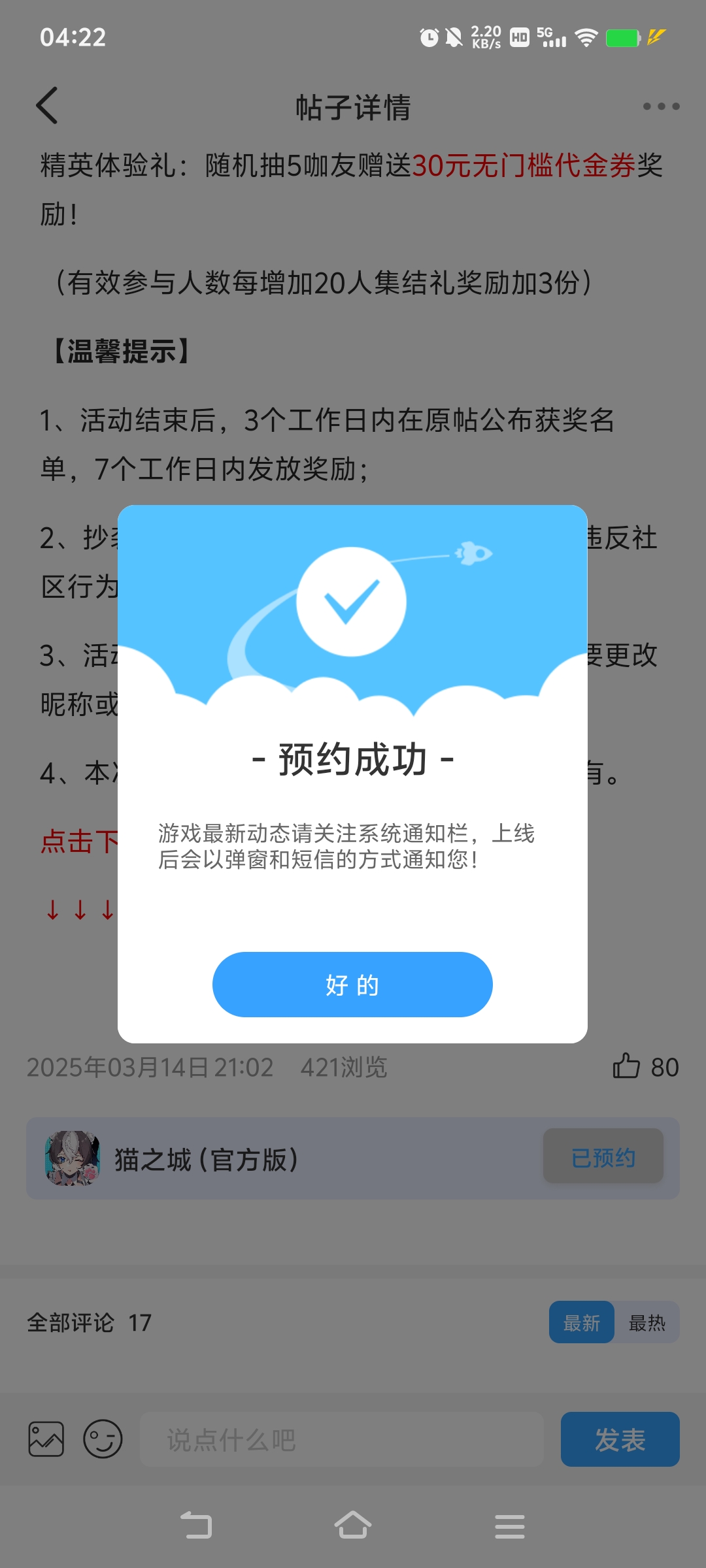Like the post with the thumbs-up icon

click(x=626, y=1066)
